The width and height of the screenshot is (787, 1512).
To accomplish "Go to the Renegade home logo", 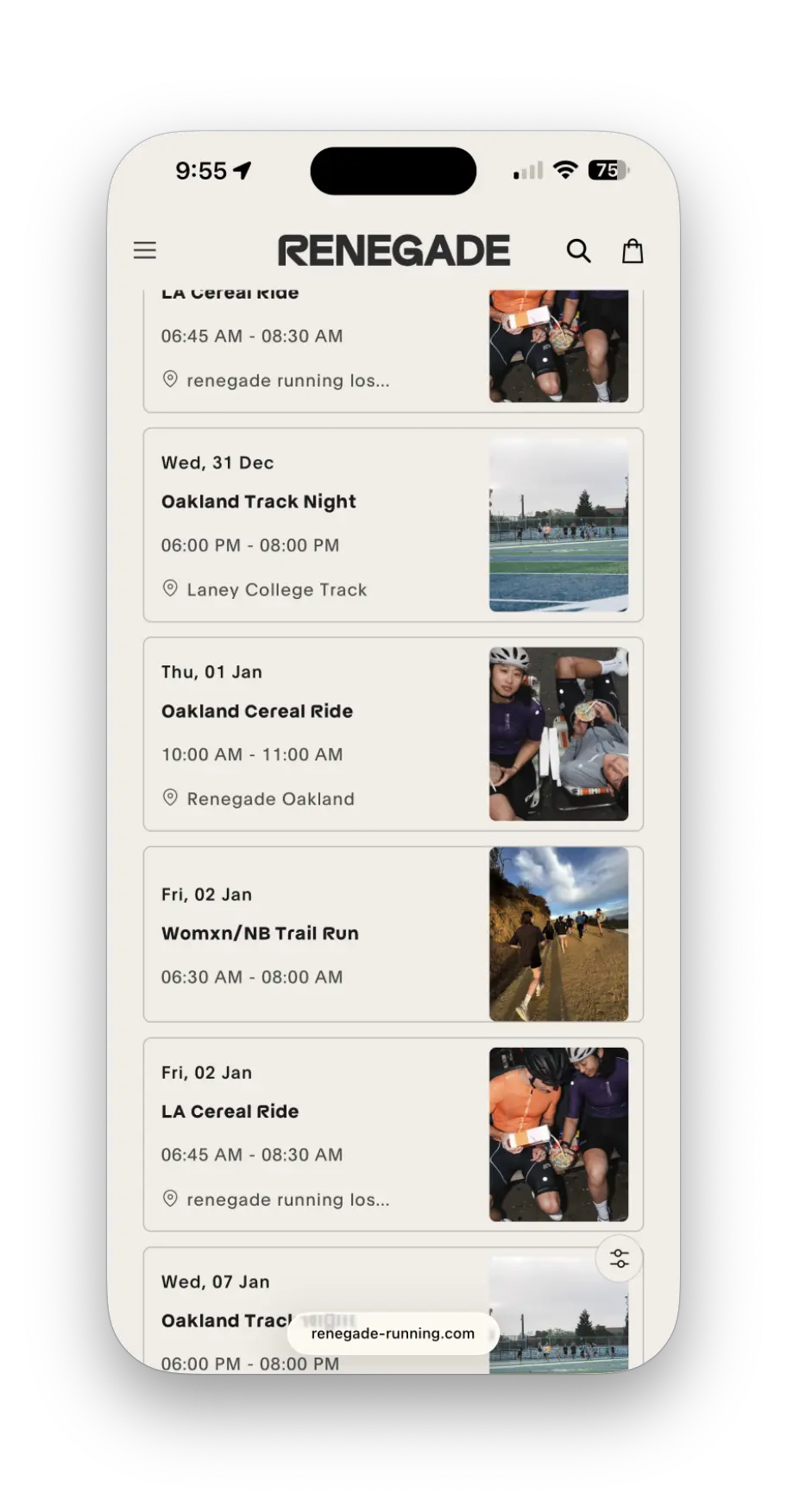I will tap(393, 251).
